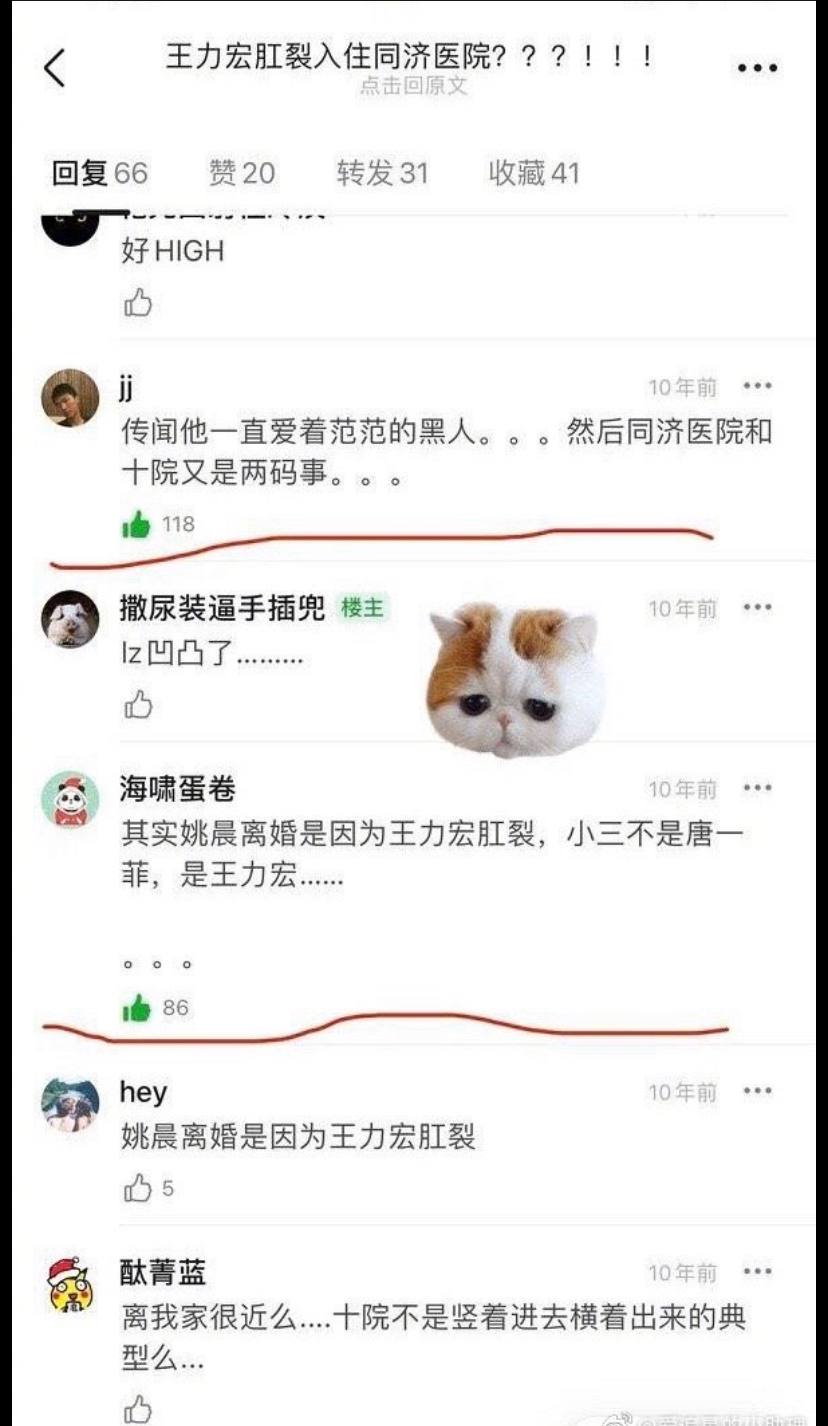Switch to the 回复 66 tab
Viewport: 828px width, 1426px height.
(x=100, y=173)
